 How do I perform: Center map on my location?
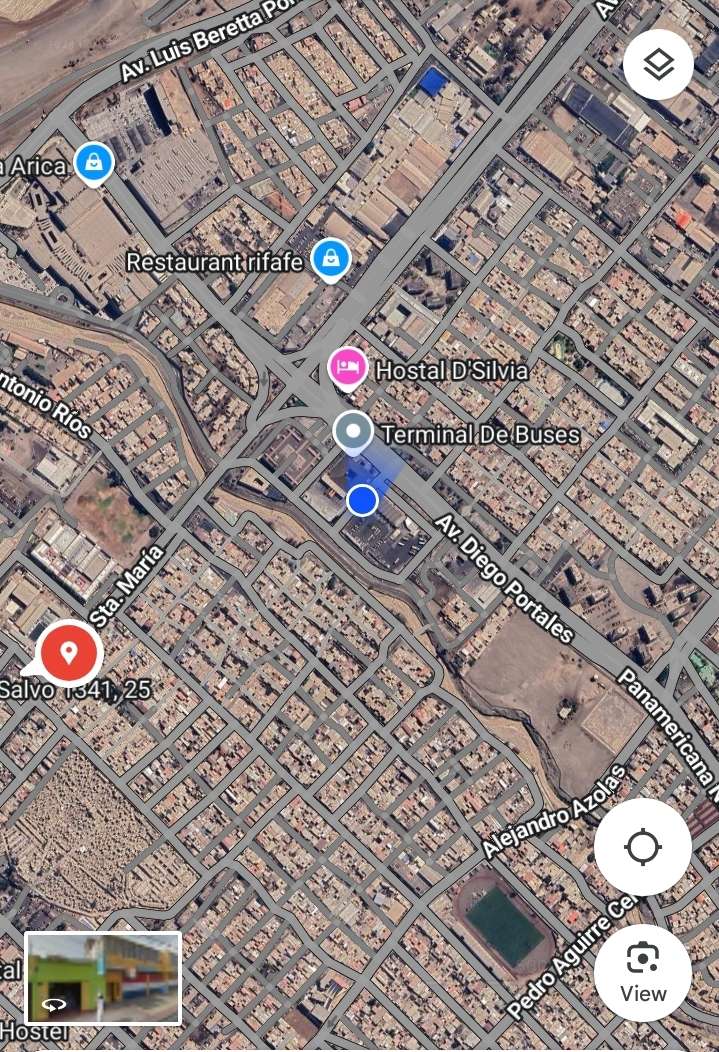click(642, 847)
